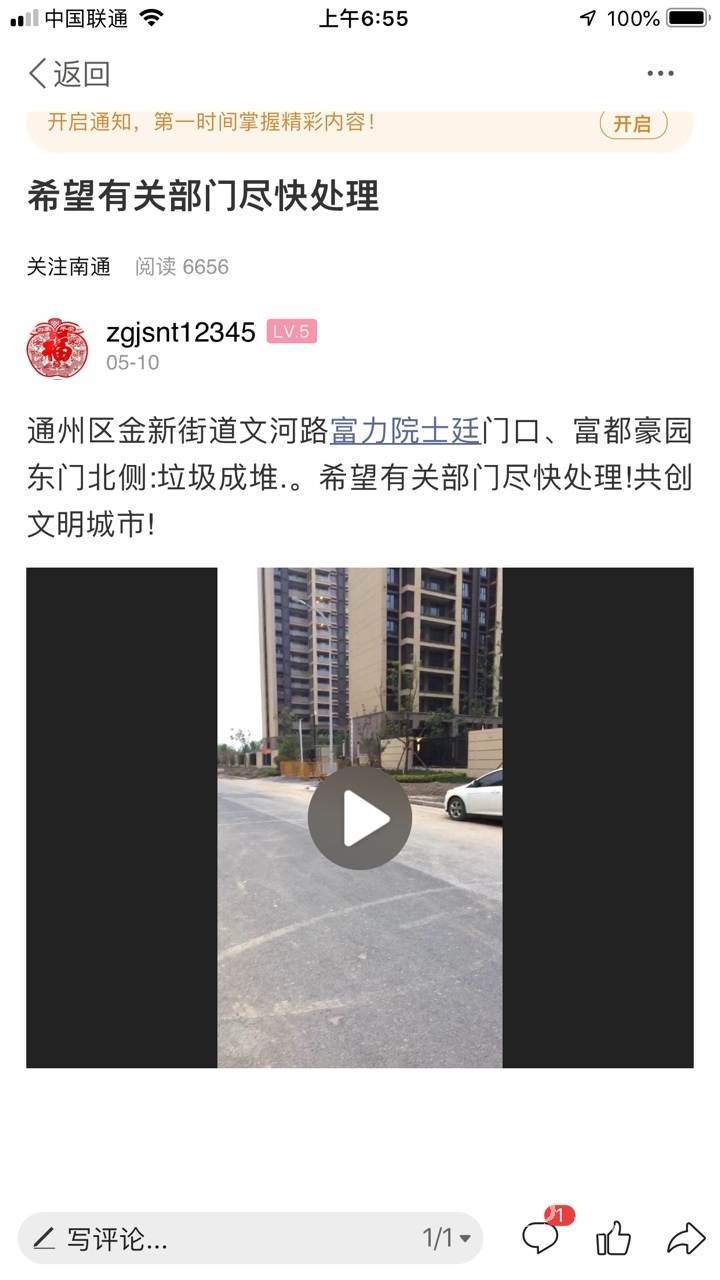Expand the 1/1 page selector
Screen dimensions: 720x1280
coord(446,1239)
